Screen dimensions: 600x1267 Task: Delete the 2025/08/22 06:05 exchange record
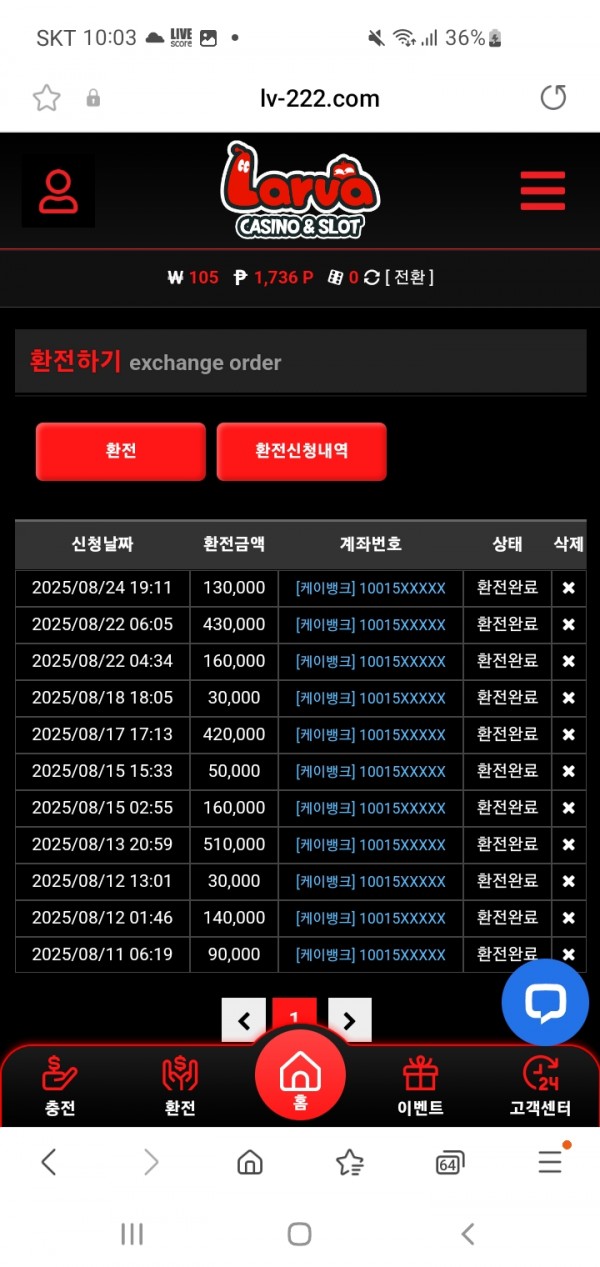click(568, 624)
